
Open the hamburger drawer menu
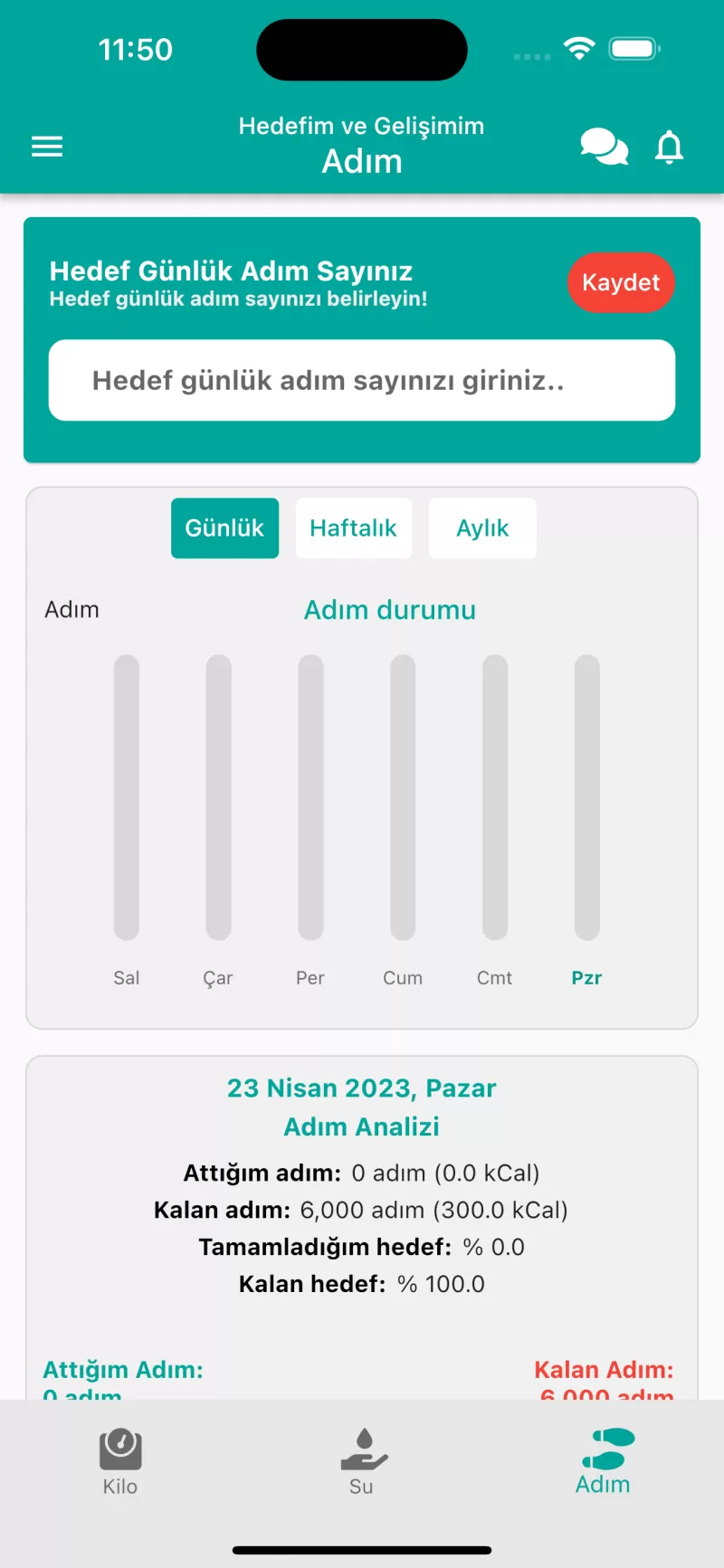[x=47, y=147]
